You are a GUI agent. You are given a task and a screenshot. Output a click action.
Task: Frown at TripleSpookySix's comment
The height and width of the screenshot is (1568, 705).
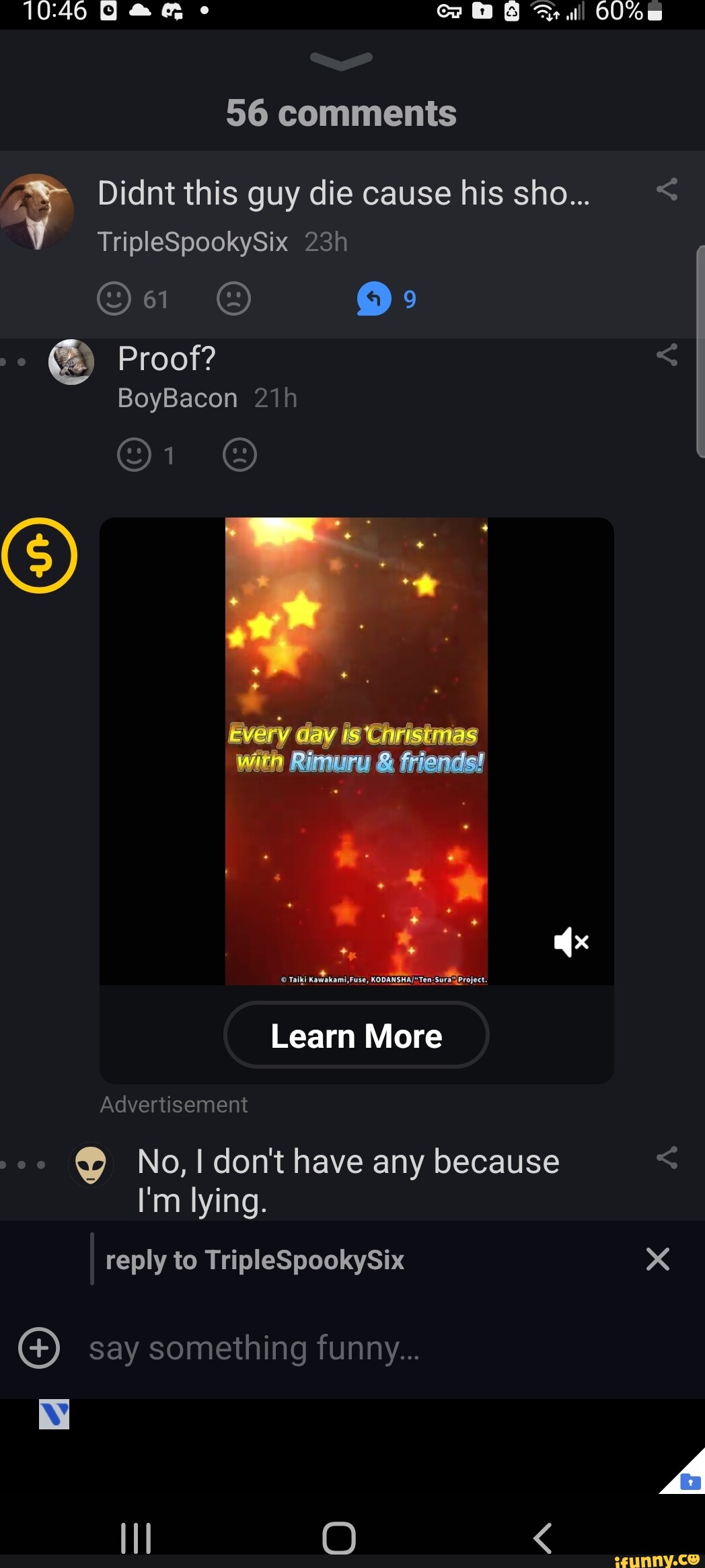tap(233, 298)
